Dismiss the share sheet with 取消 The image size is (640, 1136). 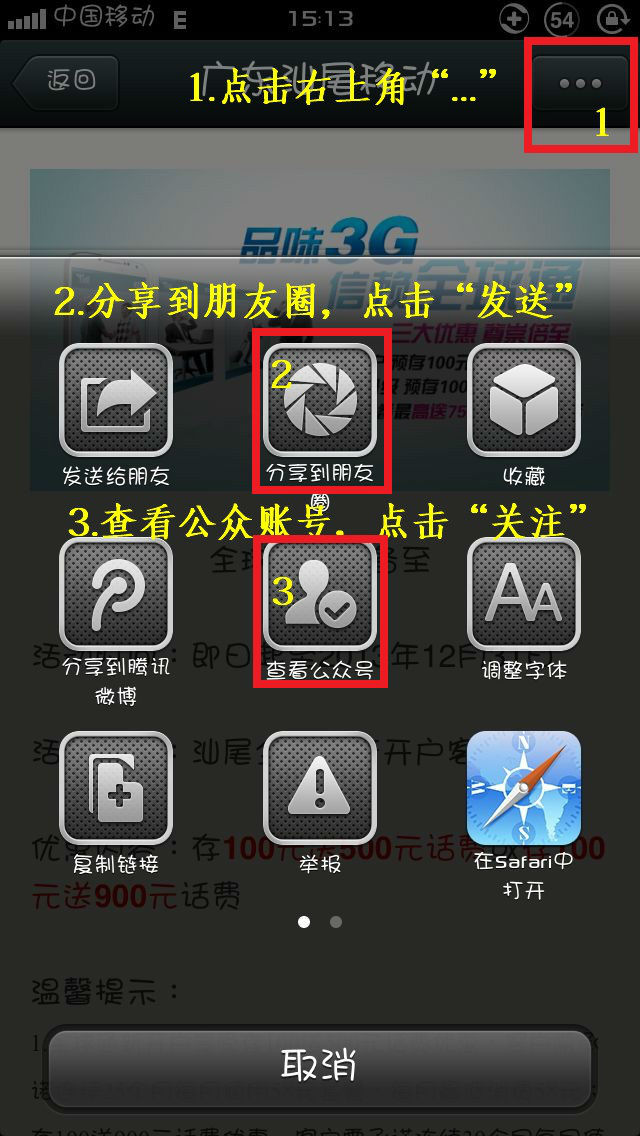320,1065
